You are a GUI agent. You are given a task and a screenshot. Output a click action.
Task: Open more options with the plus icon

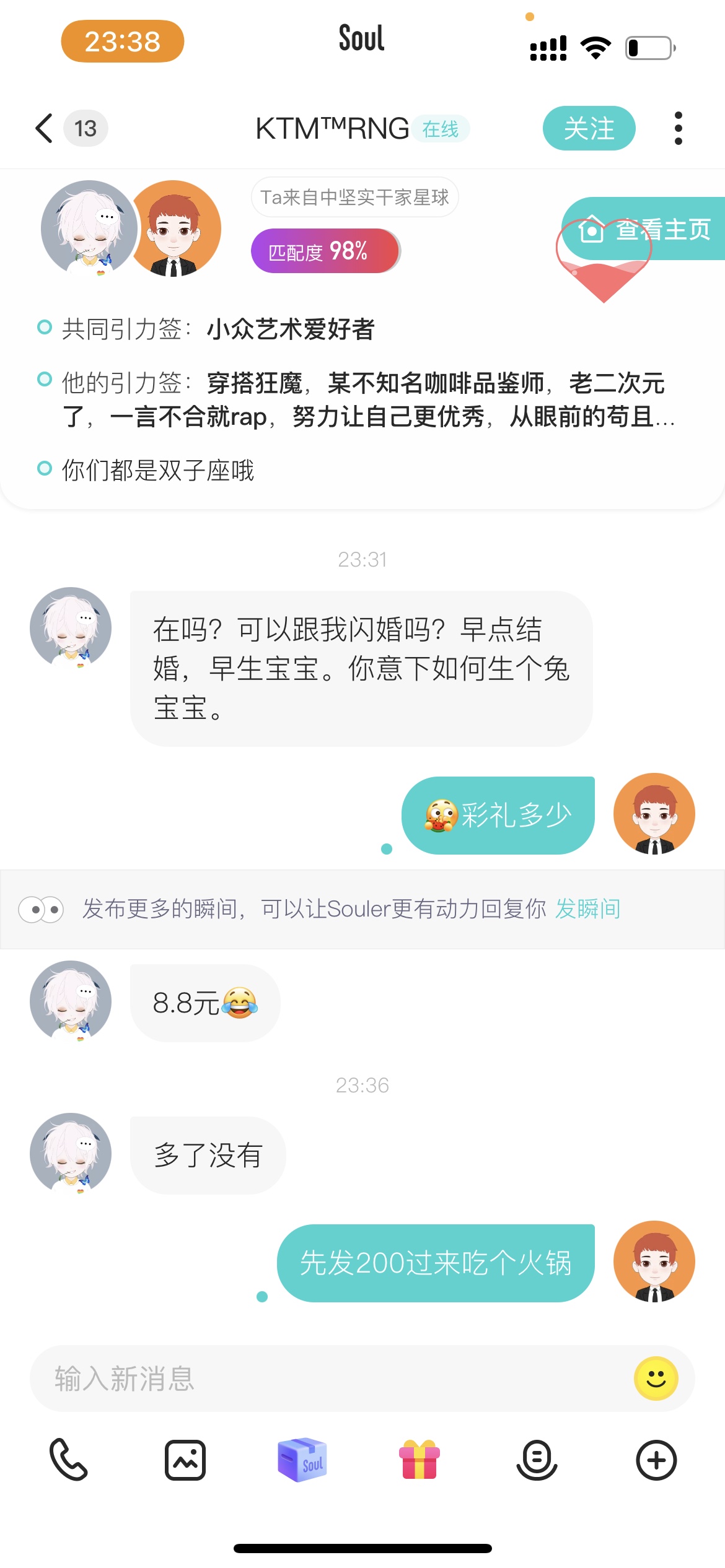(x=656, y=1460)
